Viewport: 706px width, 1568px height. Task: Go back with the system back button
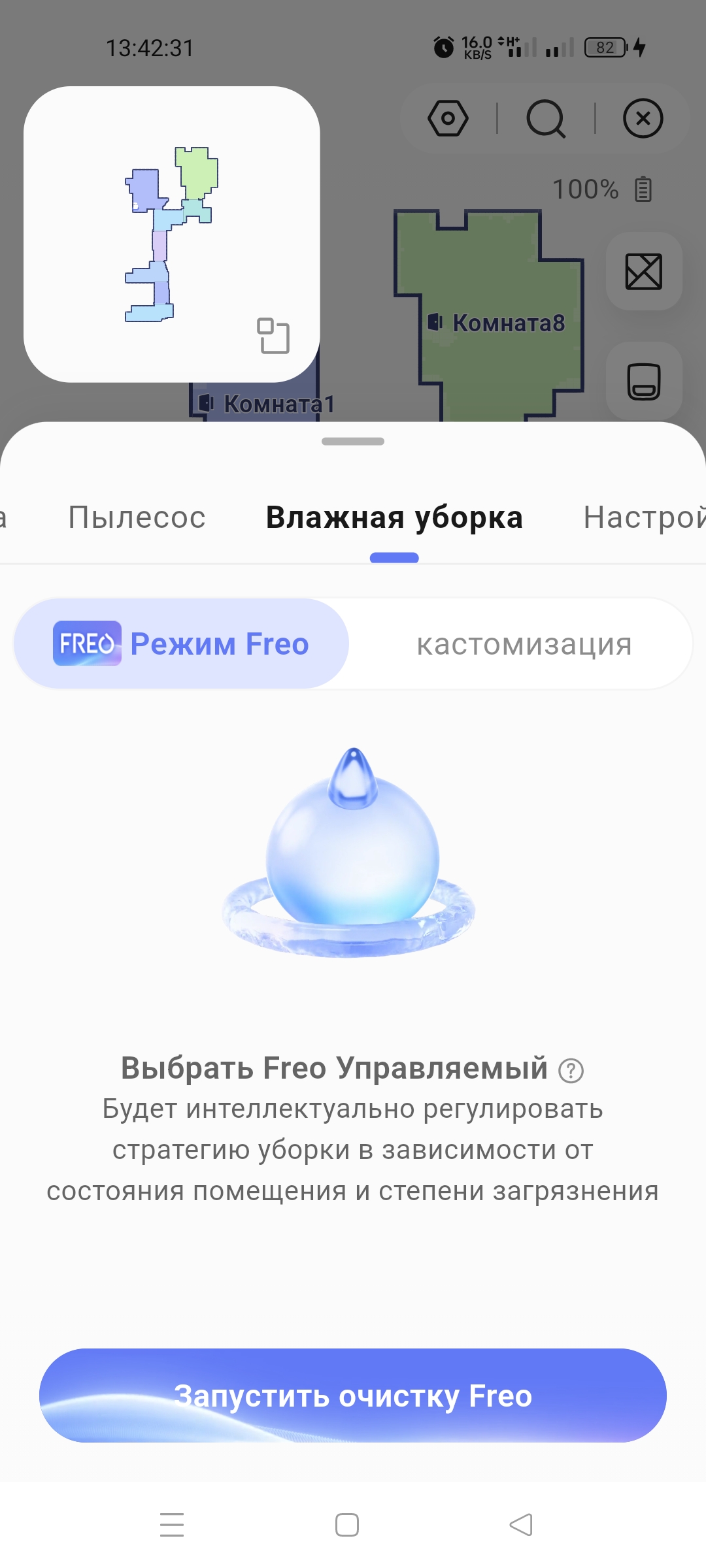(521, 1525)
